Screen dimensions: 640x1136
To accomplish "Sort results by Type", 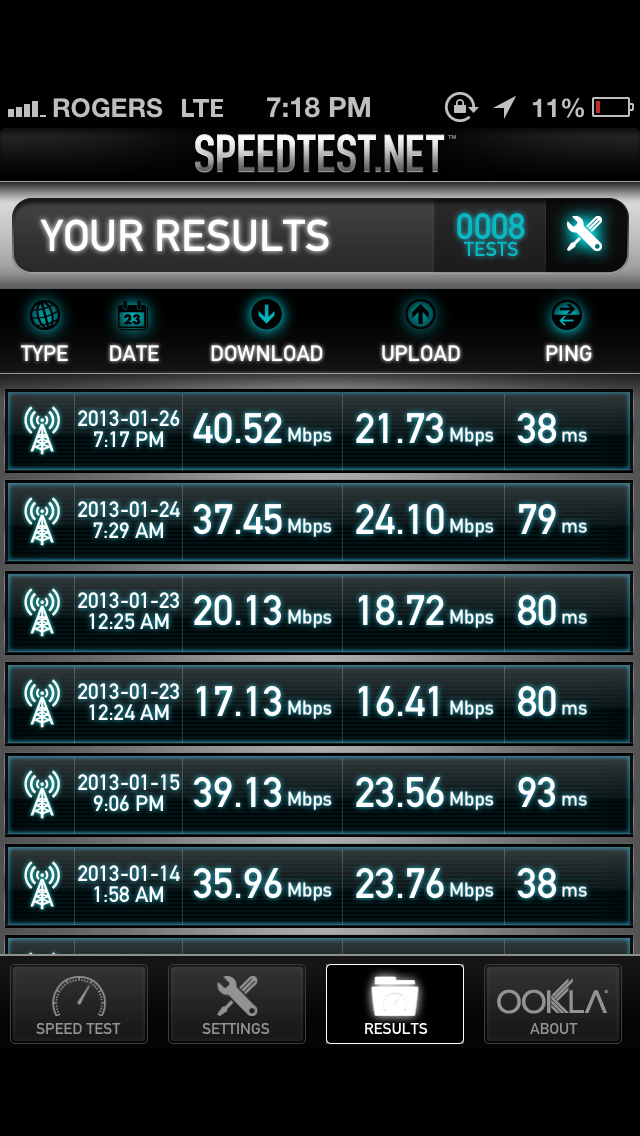I will coord(44,333).
